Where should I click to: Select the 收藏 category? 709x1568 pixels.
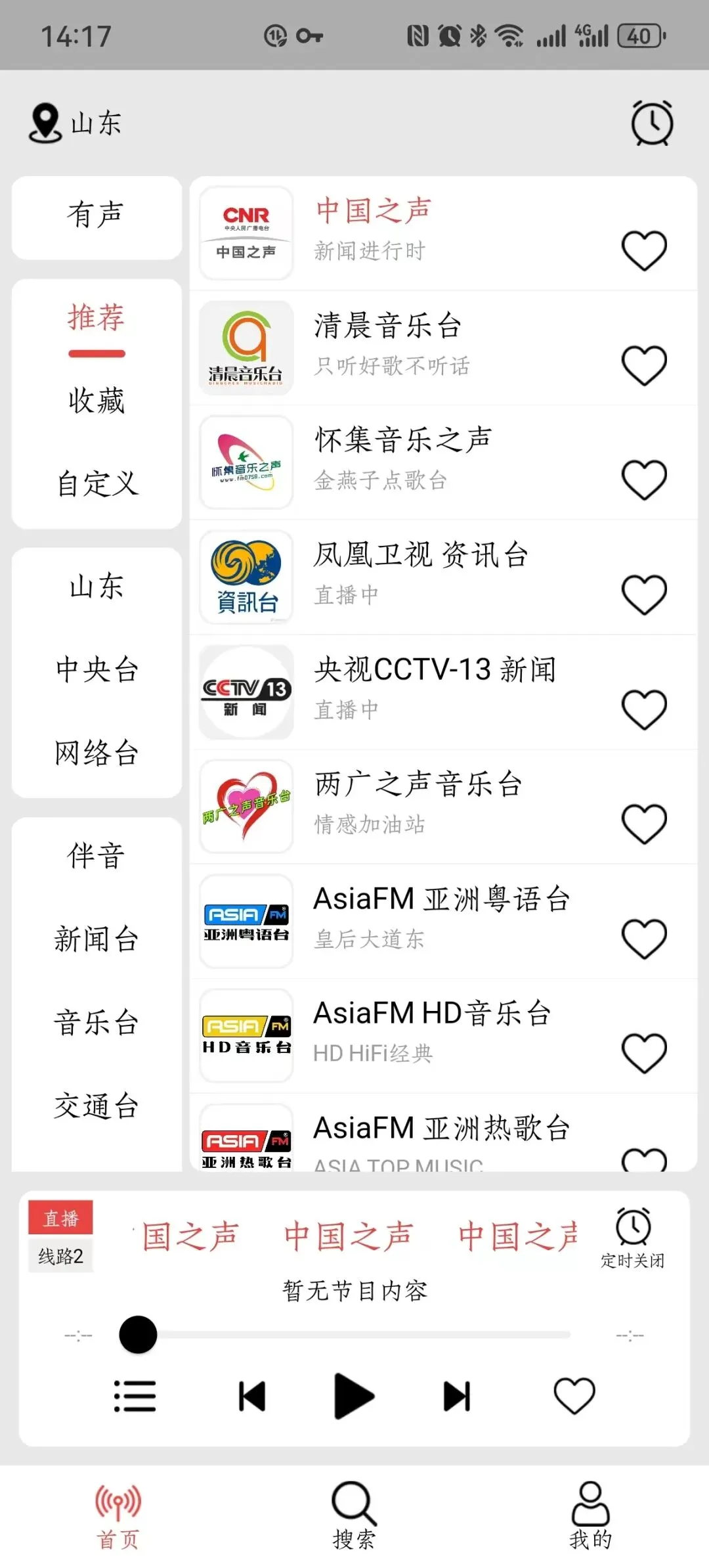(96, 401)
